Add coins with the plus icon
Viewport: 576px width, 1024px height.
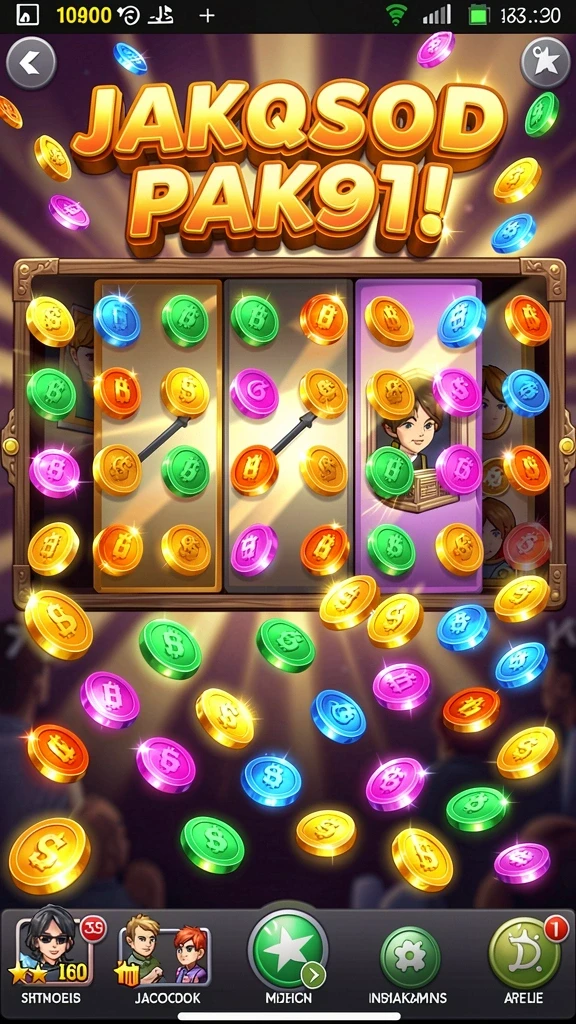tap(206, 16)
